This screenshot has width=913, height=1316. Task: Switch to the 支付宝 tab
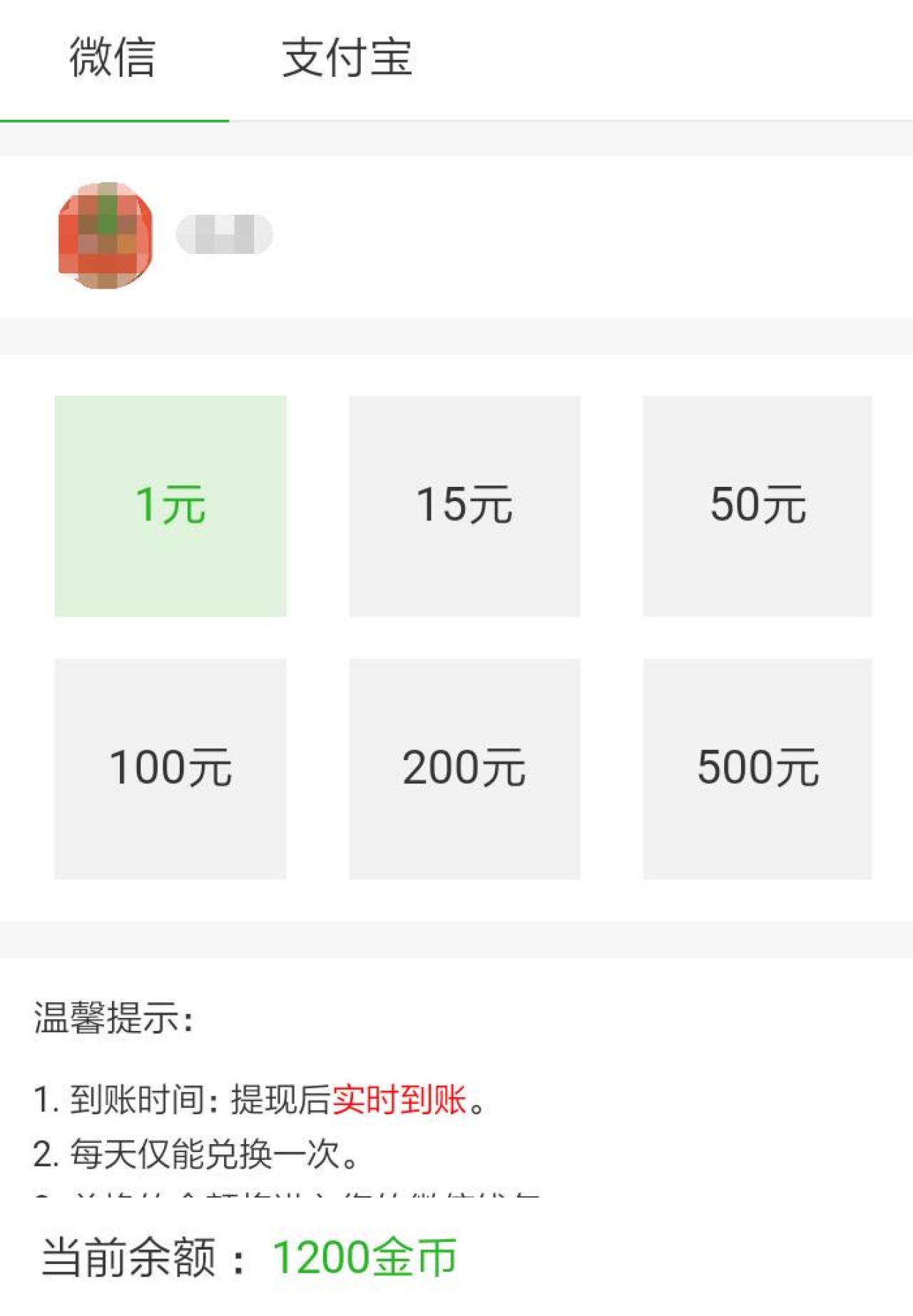(x=347, y=58)
